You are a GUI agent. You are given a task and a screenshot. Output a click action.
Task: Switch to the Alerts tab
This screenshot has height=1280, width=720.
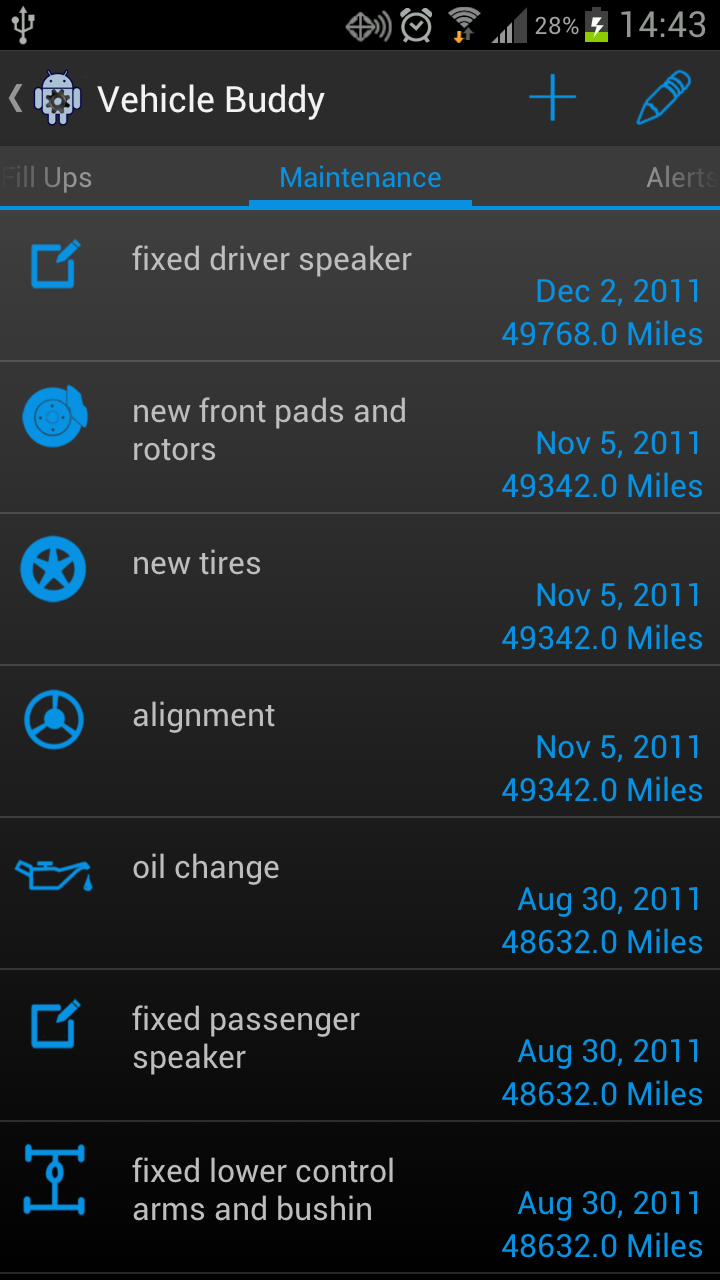pyautogui.click(x=682, y=178)
